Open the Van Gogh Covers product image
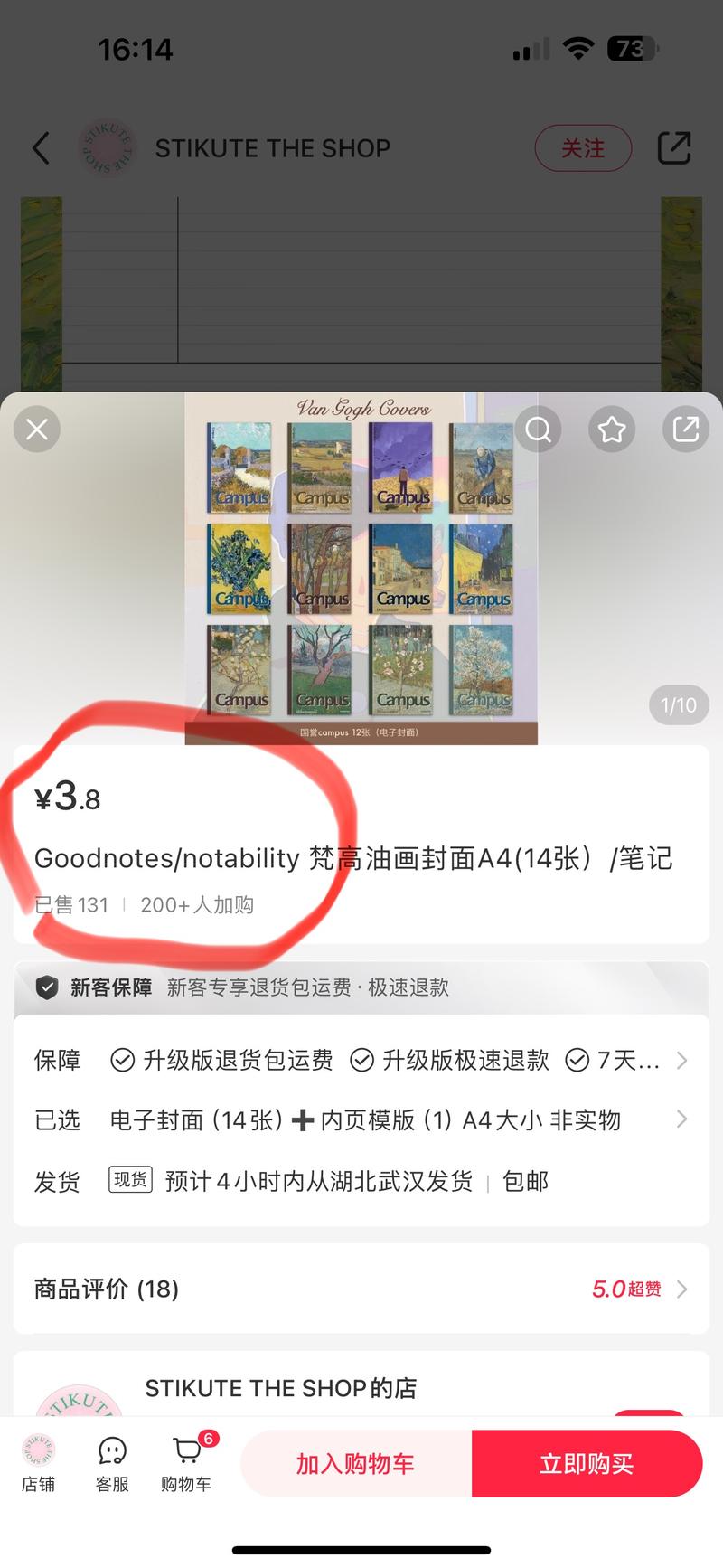 click(x=361, y=570)
